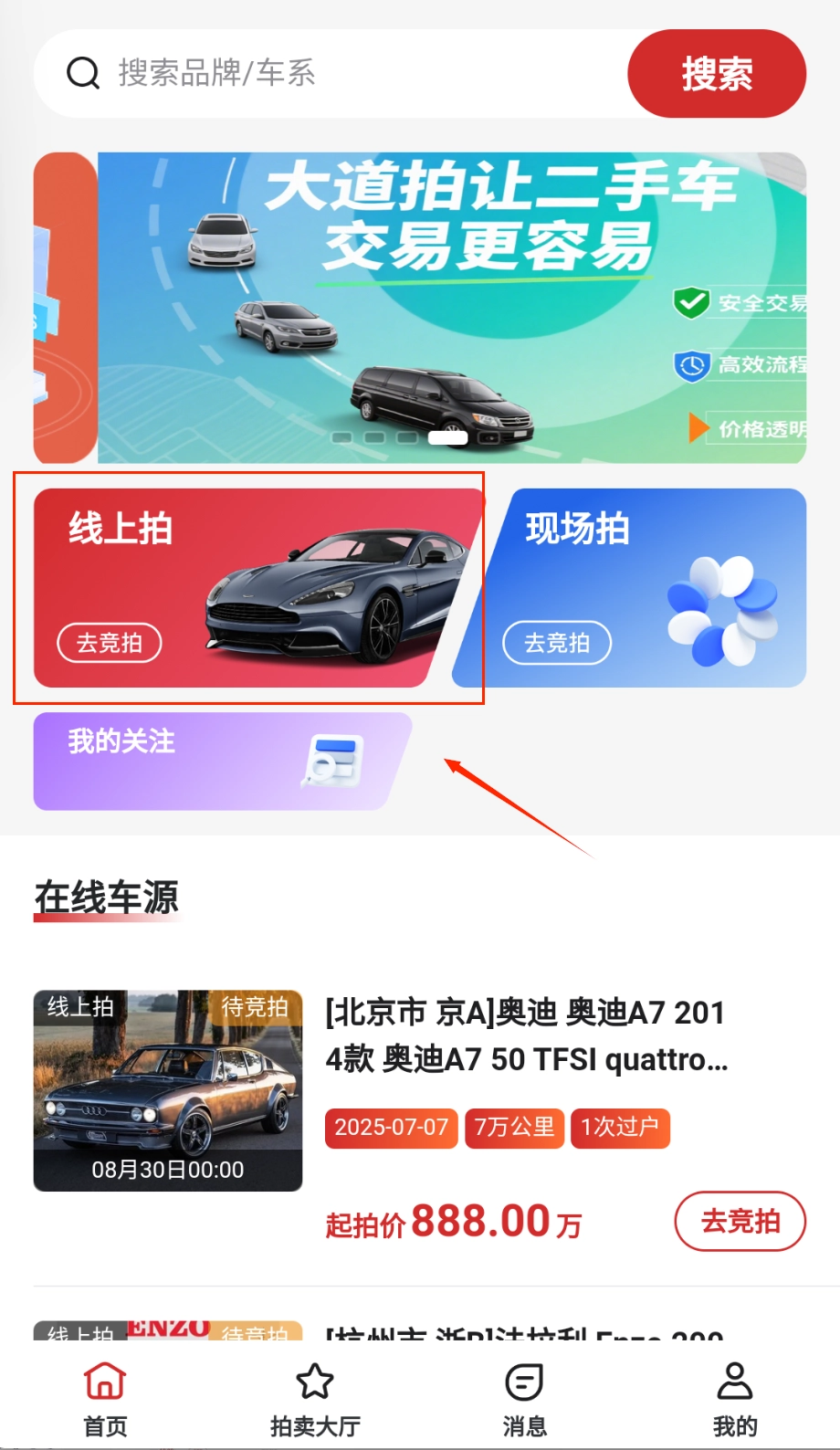840x1450 pixels.
Task: Open the 大道拍 promotional banner
Action: pyautogui.click(x=451, y=308)
